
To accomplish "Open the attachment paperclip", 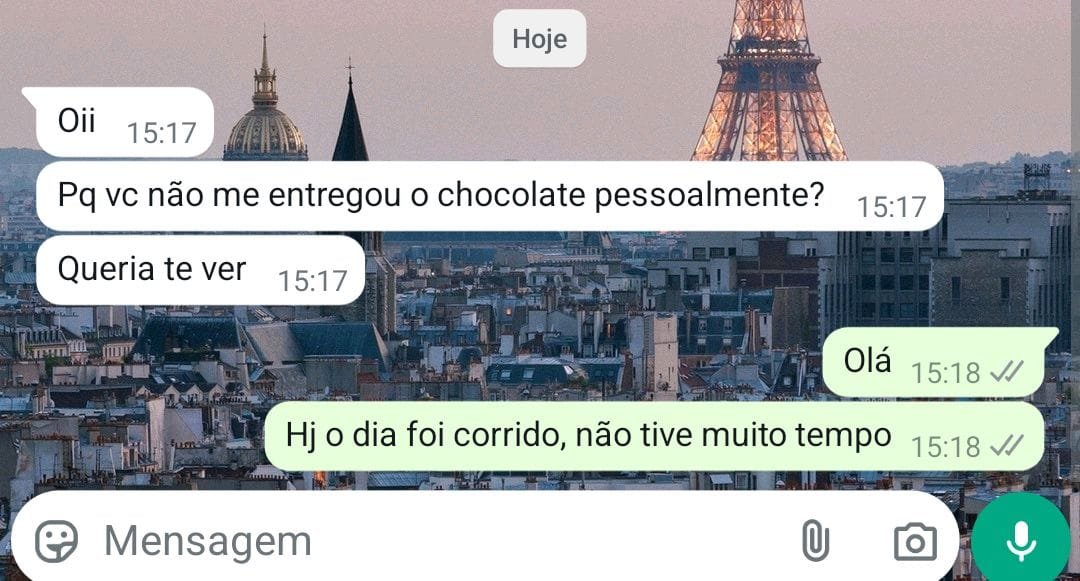I will point(815,542).
